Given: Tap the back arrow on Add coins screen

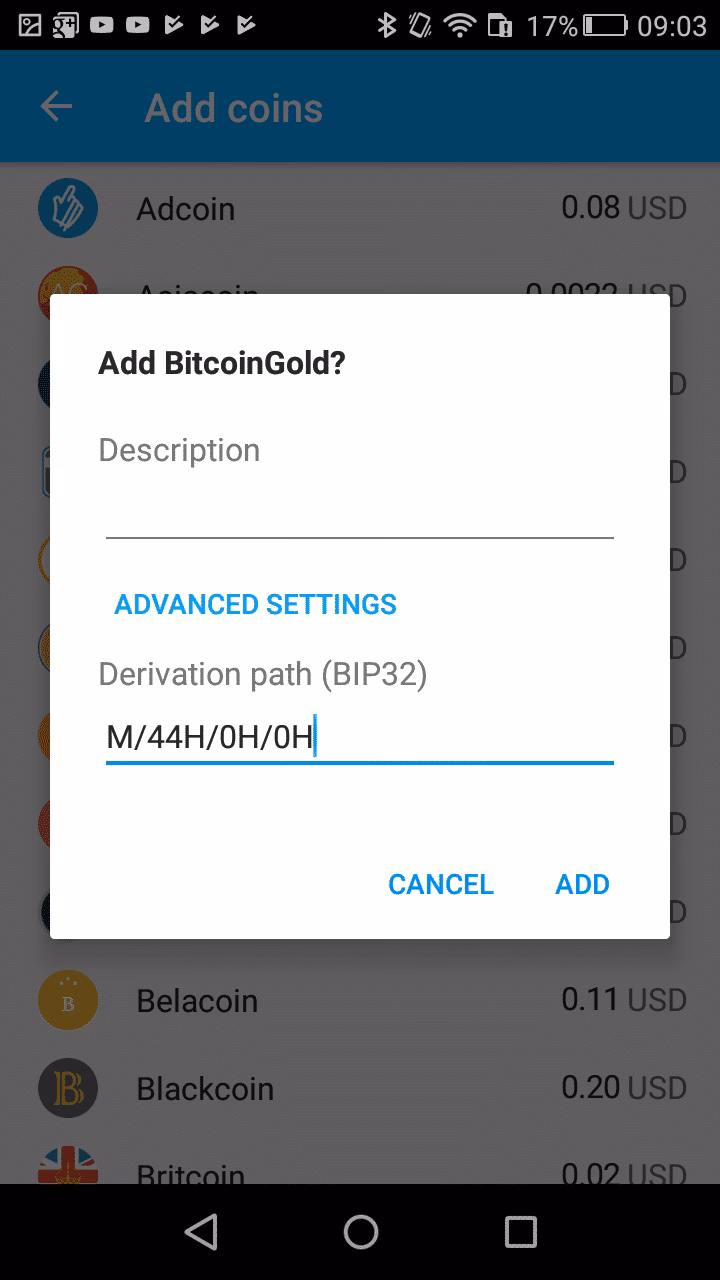Looking at the screenshot, I should [x=57, y=107].
